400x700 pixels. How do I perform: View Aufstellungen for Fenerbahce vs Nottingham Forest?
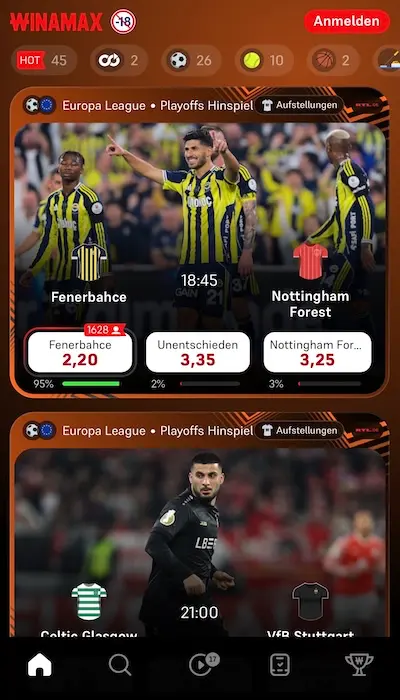coord(299,105)
